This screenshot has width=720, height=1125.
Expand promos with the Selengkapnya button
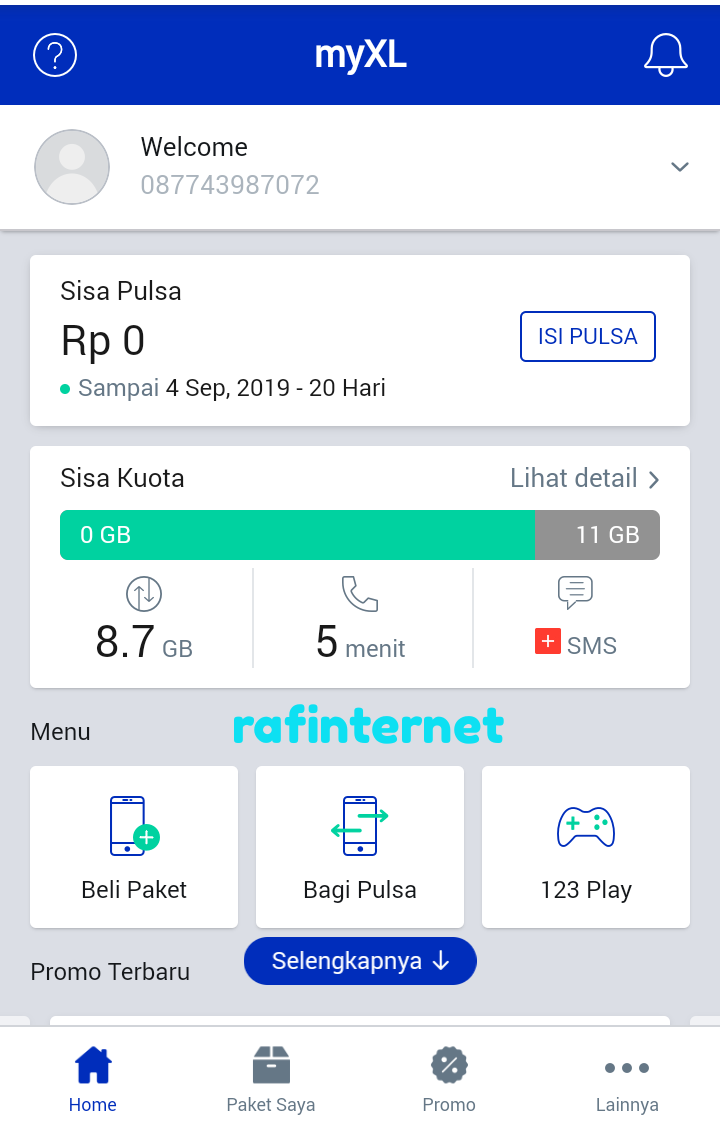pos(360,961)
